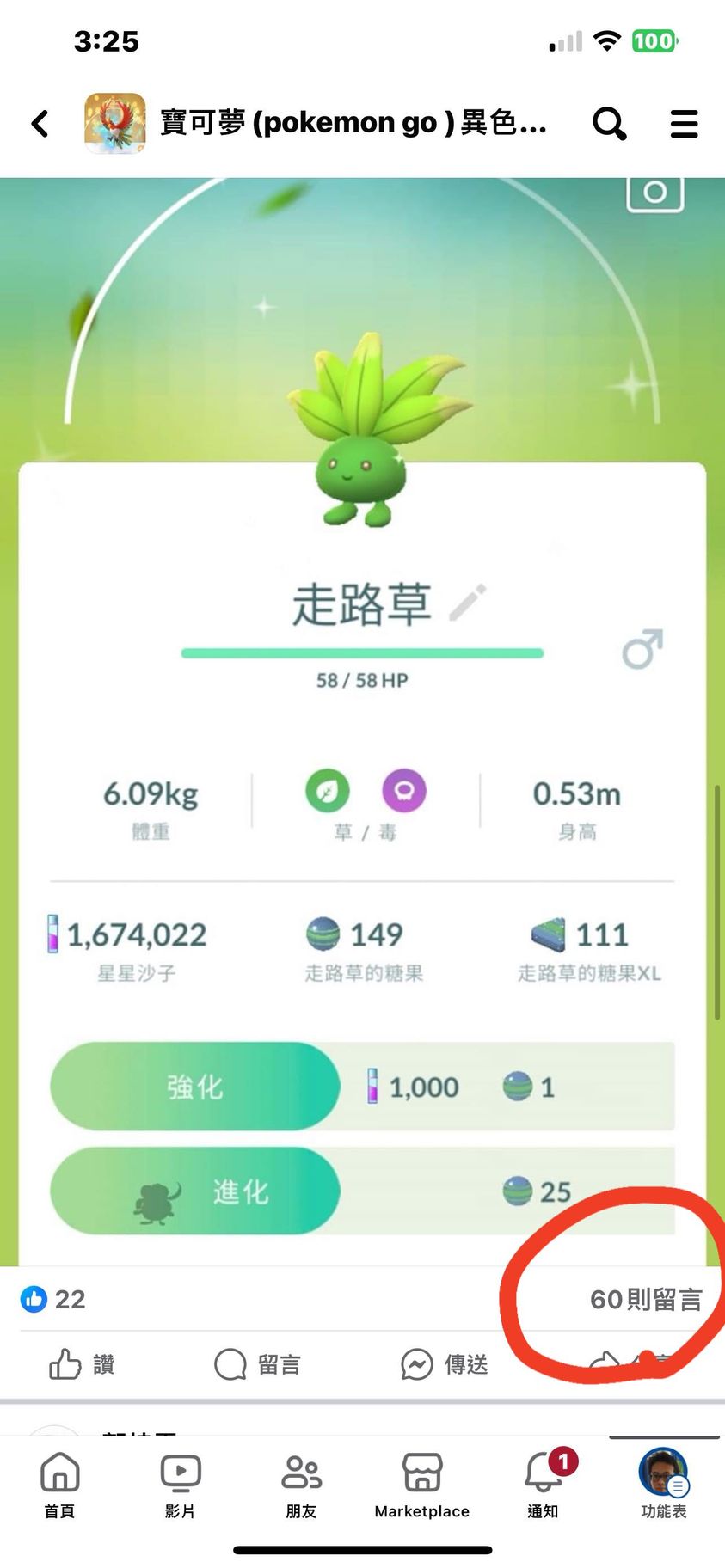
Task: Go back using the top arrow
Action: 40,124
